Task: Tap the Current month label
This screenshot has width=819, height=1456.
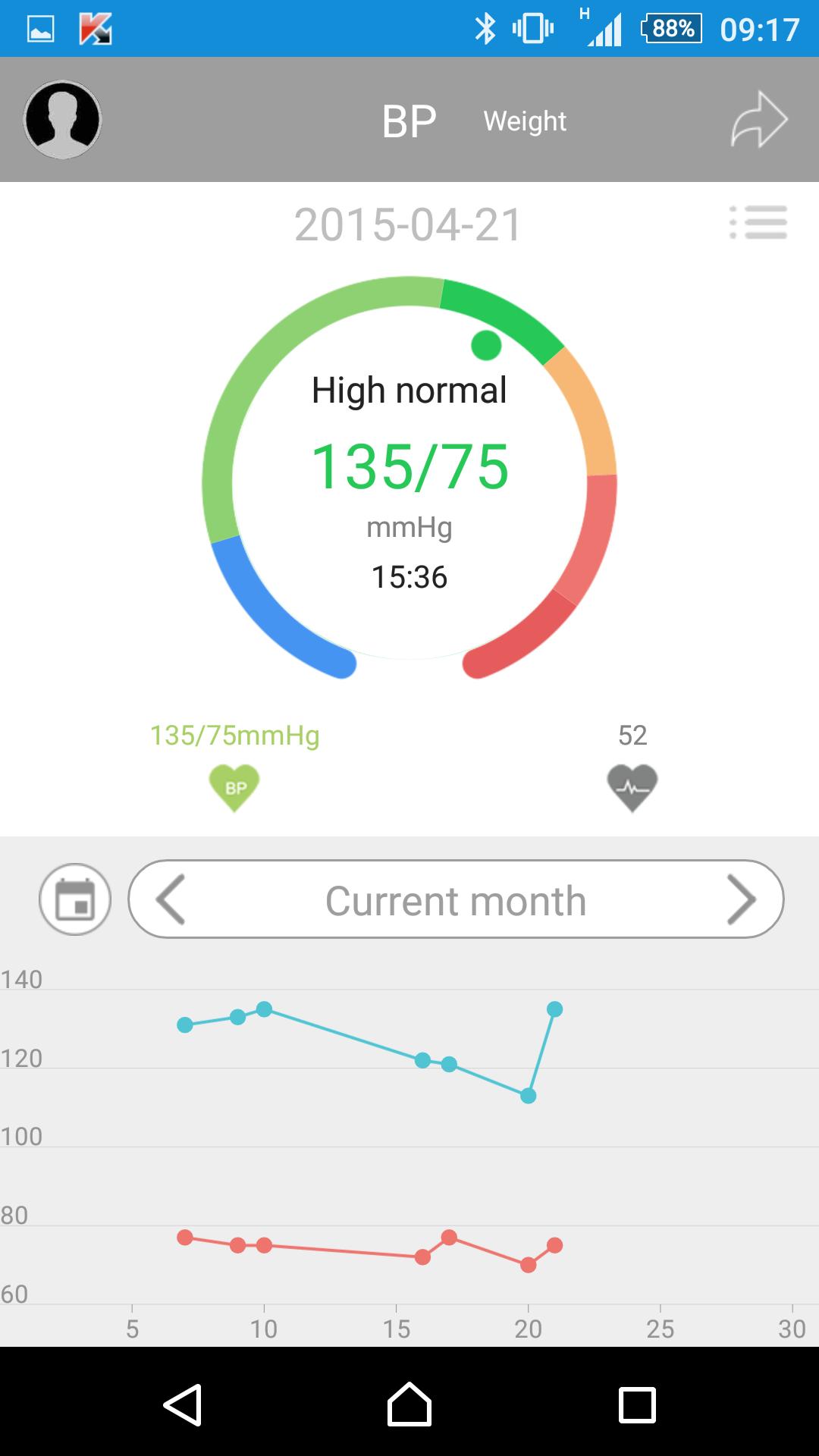Action: 454,899
